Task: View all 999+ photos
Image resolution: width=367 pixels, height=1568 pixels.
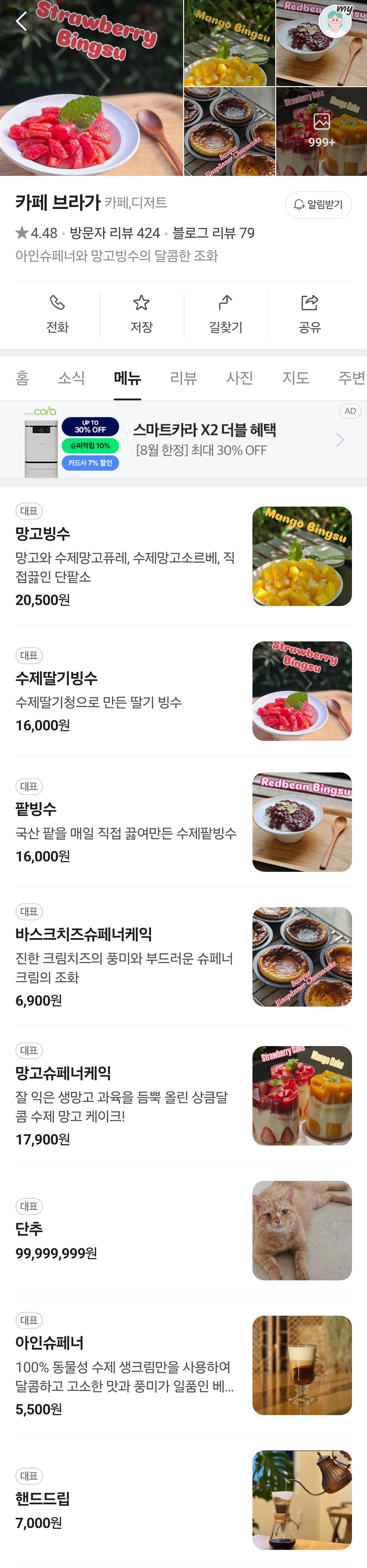Action: [321, 131]
